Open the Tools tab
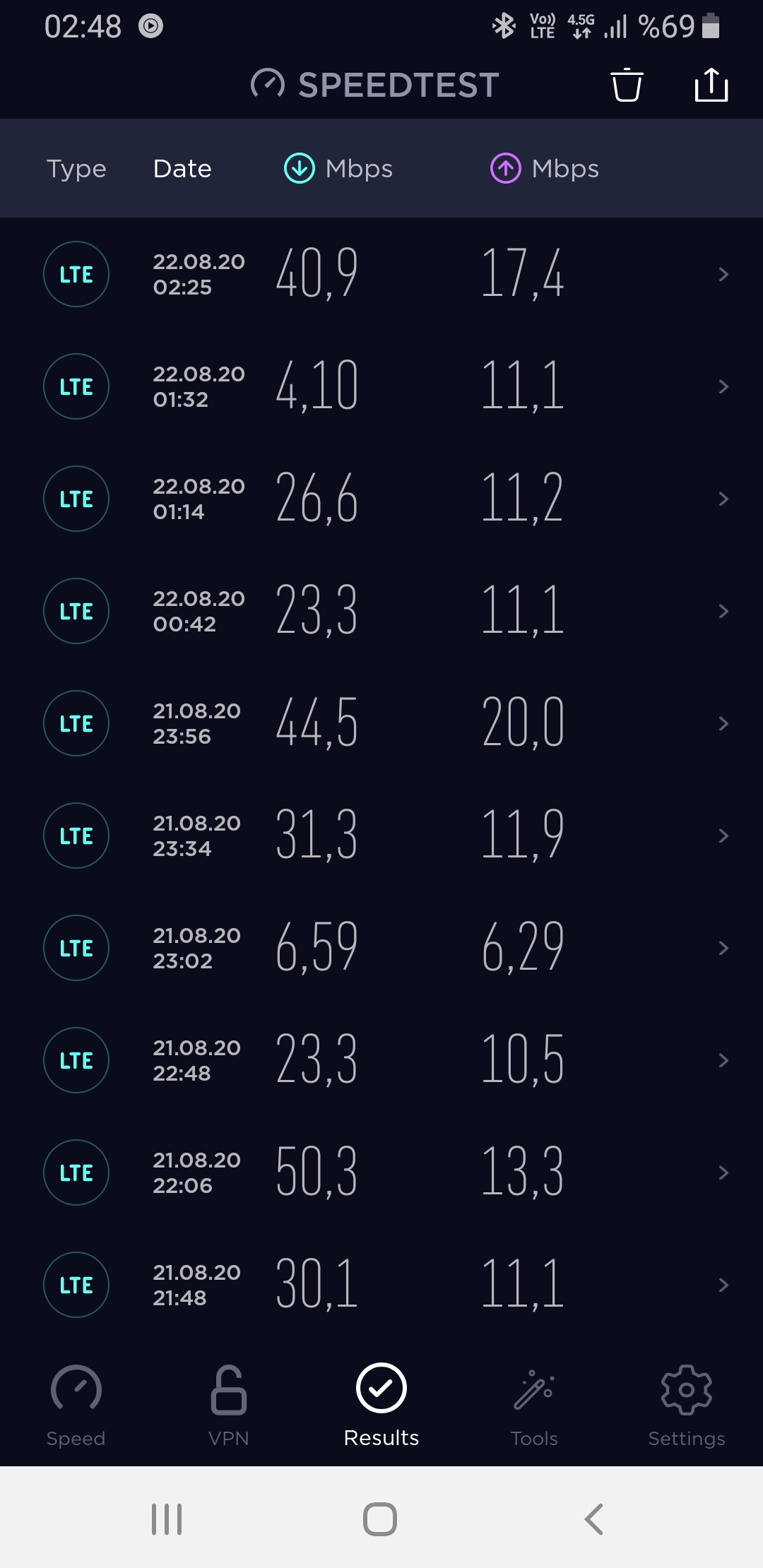 click(x=534, y=1406)
